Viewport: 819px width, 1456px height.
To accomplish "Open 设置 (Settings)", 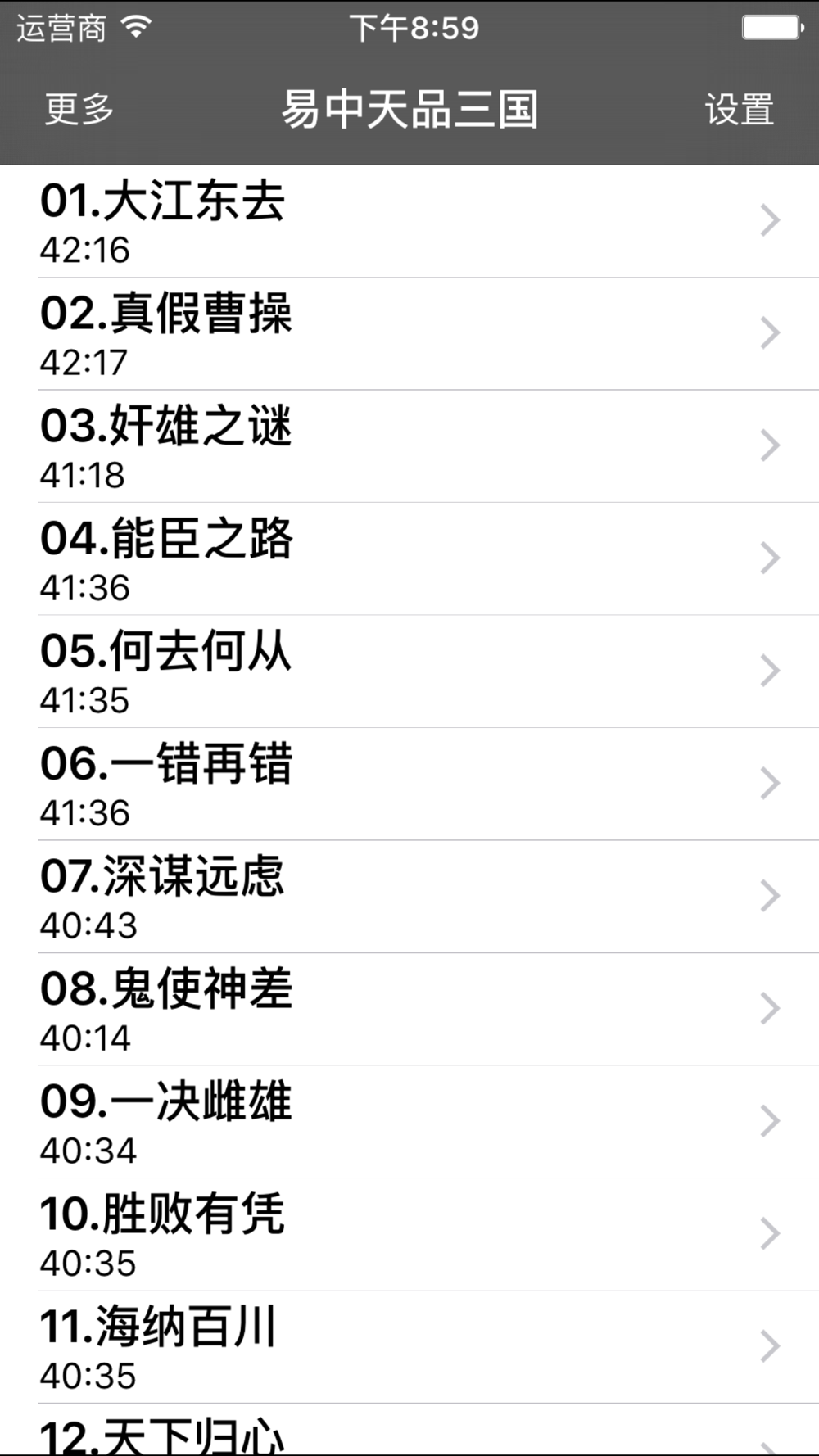I will click(739, 109).
